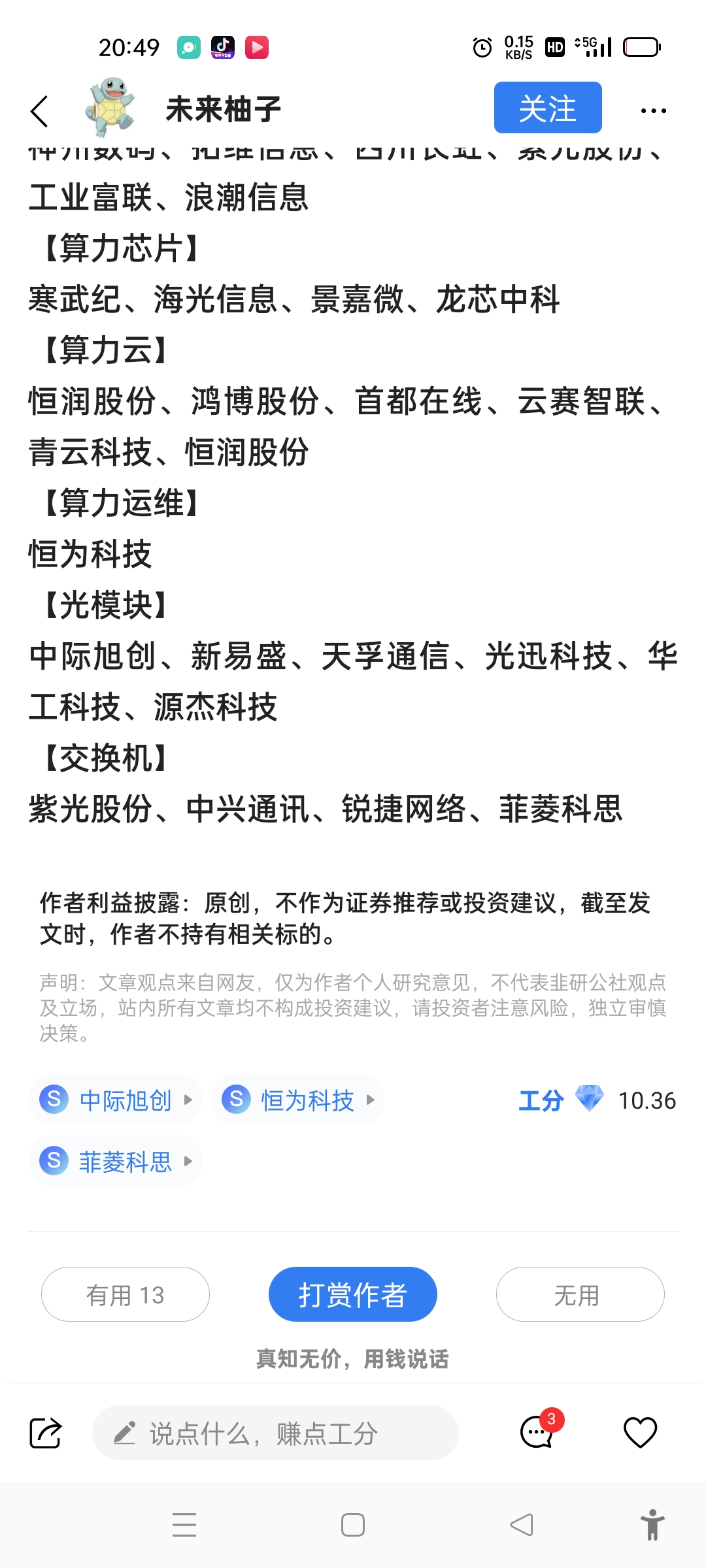
Task: Open the three-dot overflow menu
Action: 653,110
